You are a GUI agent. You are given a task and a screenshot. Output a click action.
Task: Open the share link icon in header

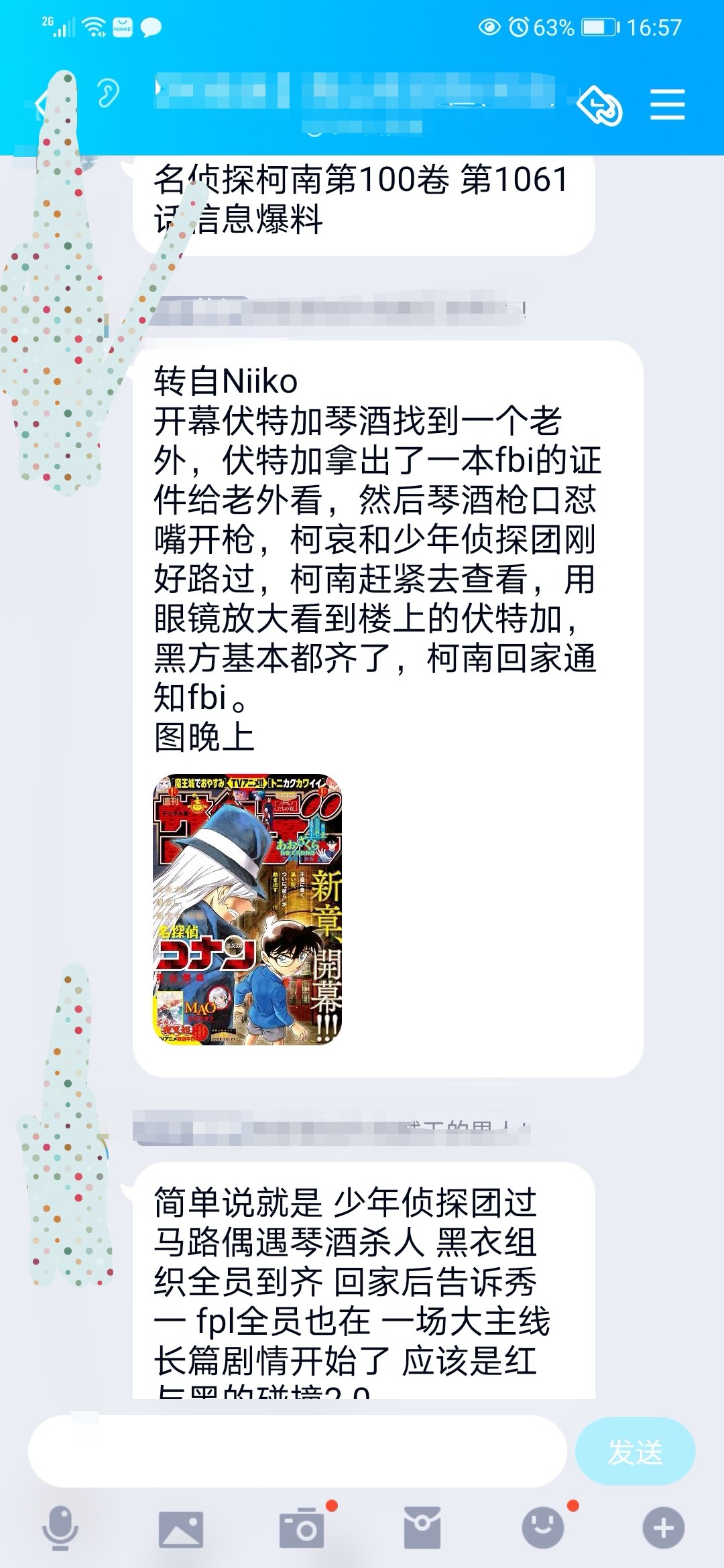[x=600, y=106]
